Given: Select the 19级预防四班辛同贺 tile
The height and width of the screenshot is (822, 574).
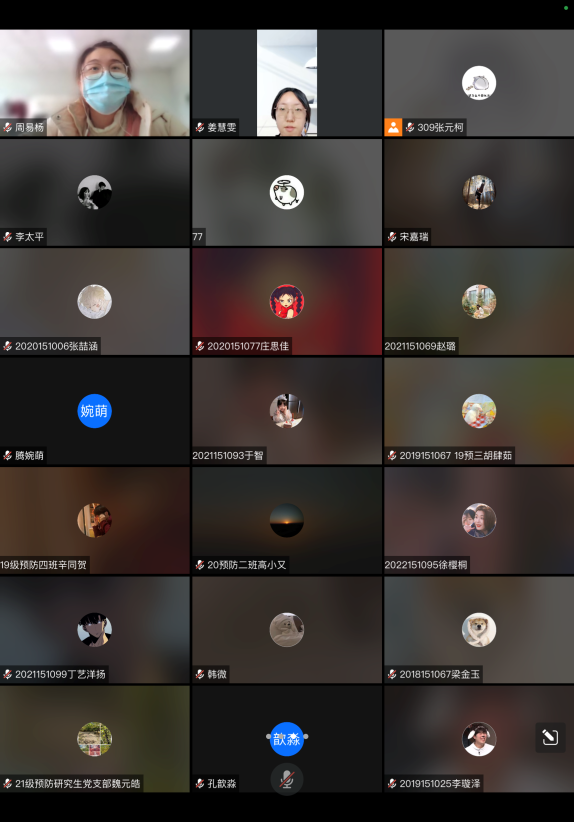Looking at the screenshot, I should (95, 521).
